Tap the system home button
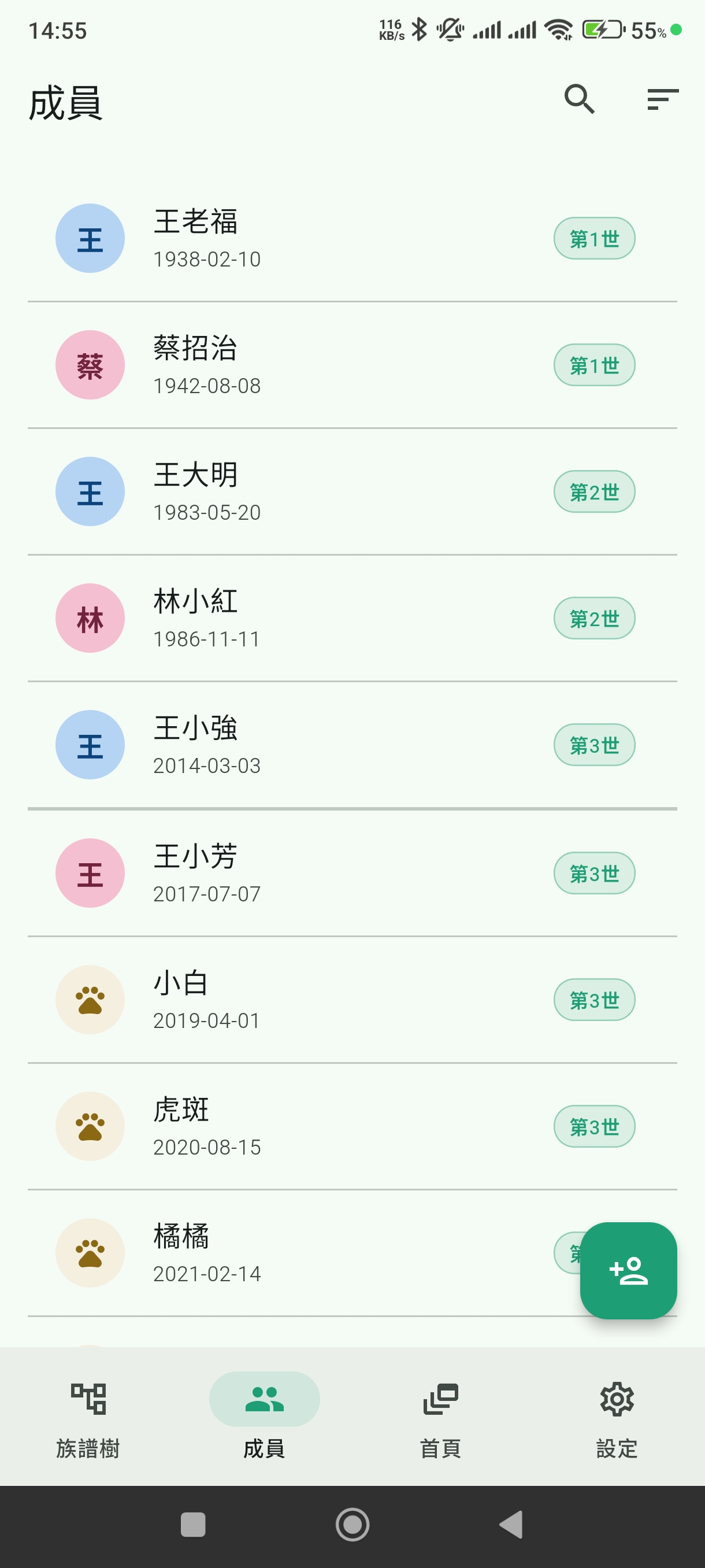 point(352,1524)
